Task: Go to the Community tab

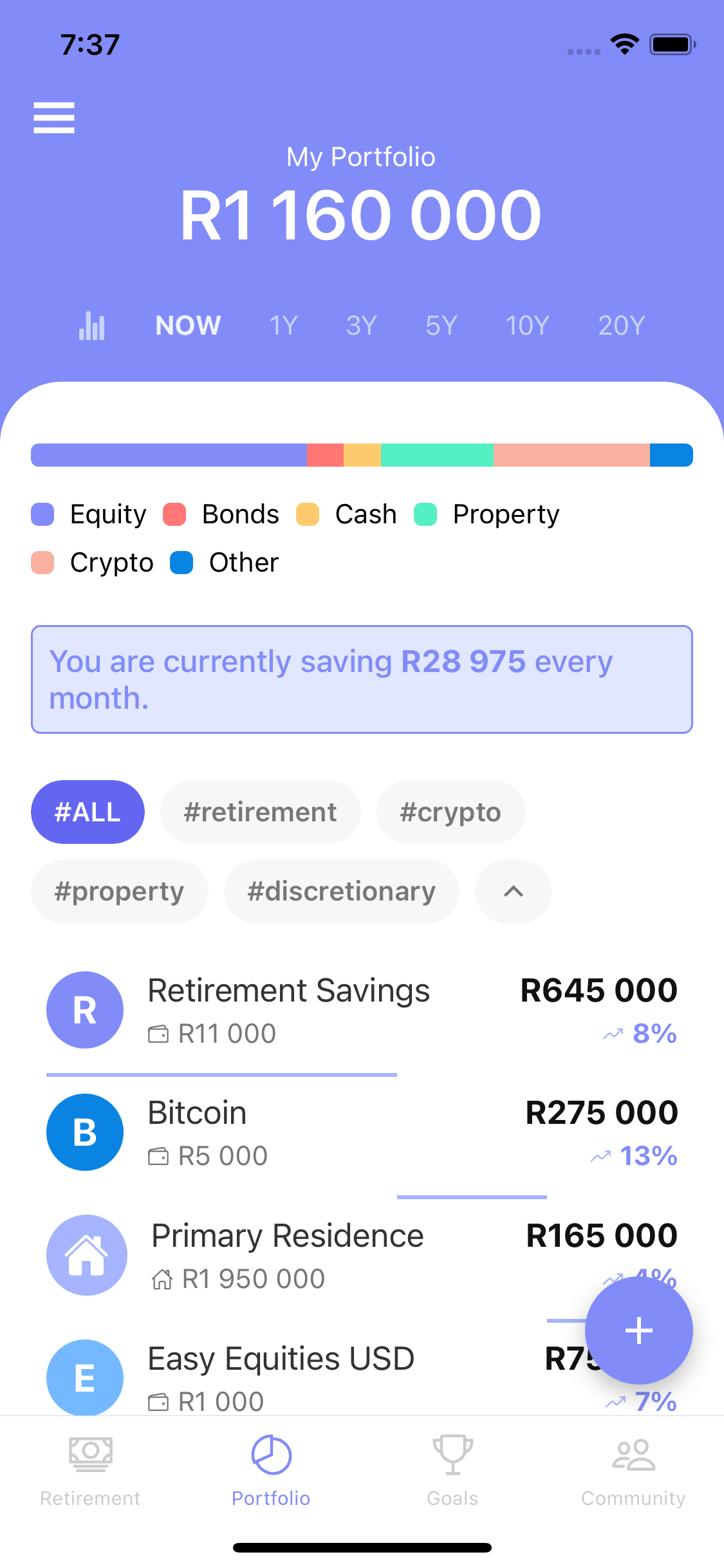Action: point(633,1471)
